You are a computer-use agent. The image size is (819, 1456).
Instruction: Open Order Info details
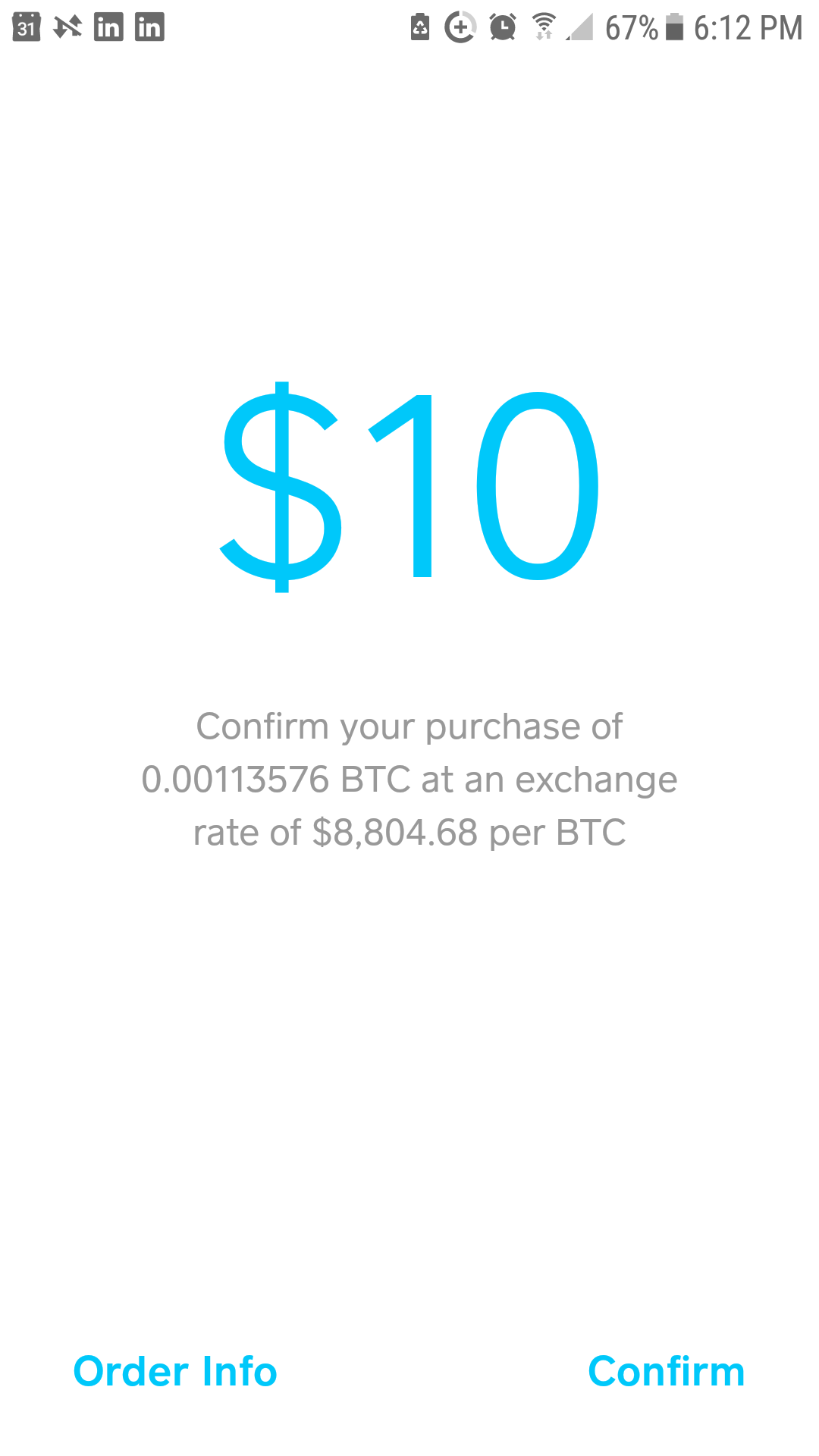coord(175,1371)
